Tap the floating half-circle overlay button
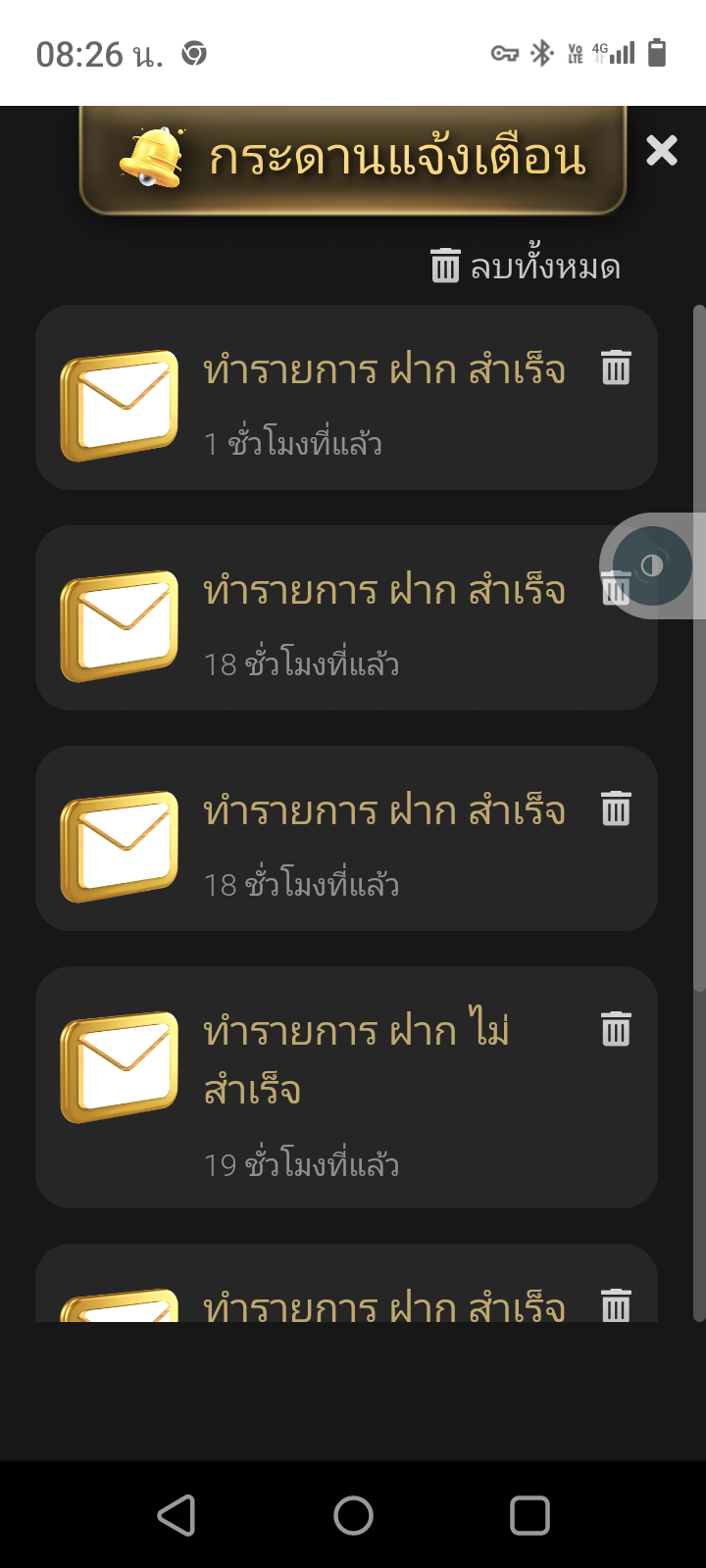706x1568 pixels. pyautogui.click(x=652, y=565)
